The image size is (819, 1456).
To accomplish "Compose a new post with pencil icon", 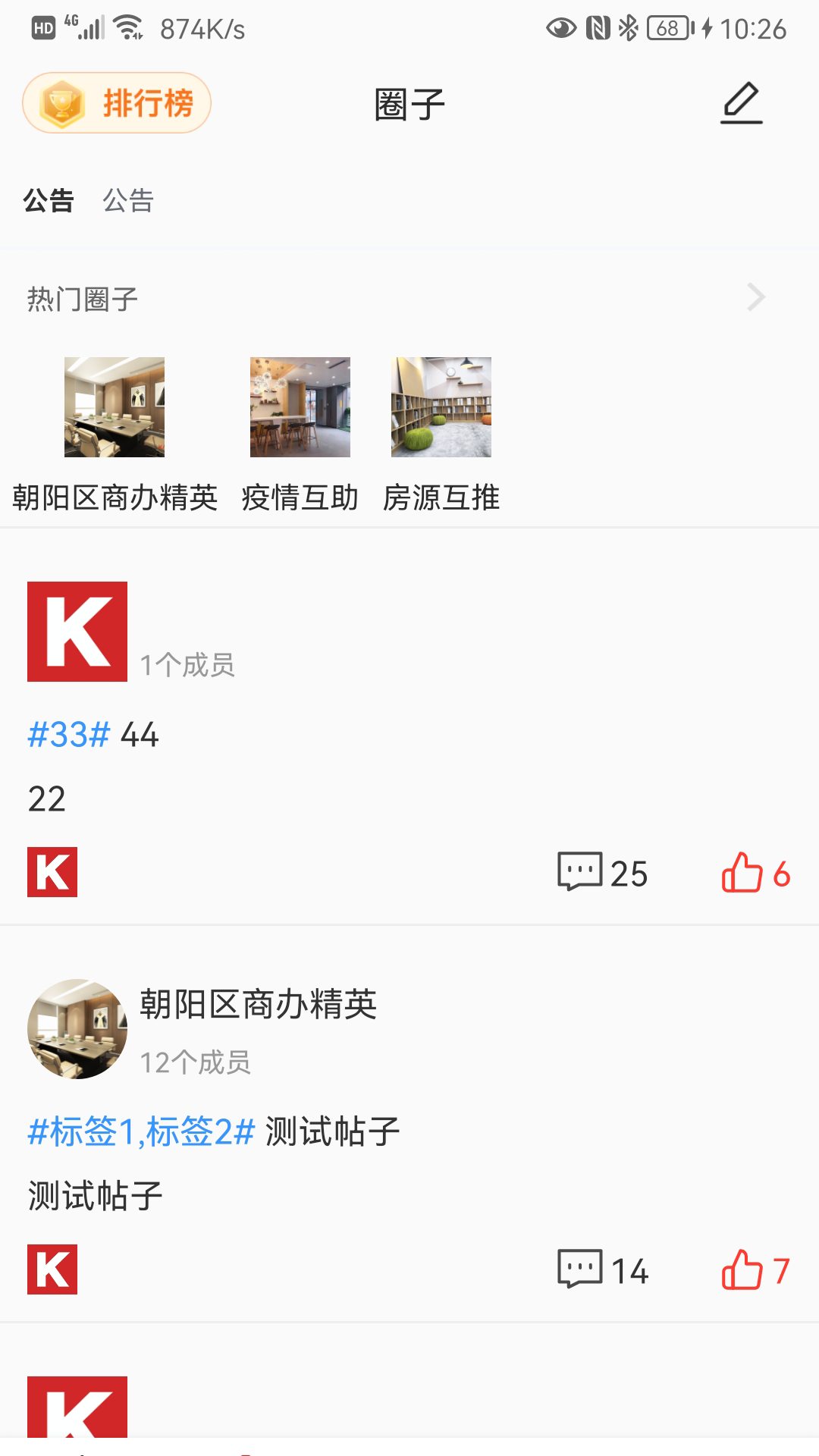I will click(x=741, y=103).
